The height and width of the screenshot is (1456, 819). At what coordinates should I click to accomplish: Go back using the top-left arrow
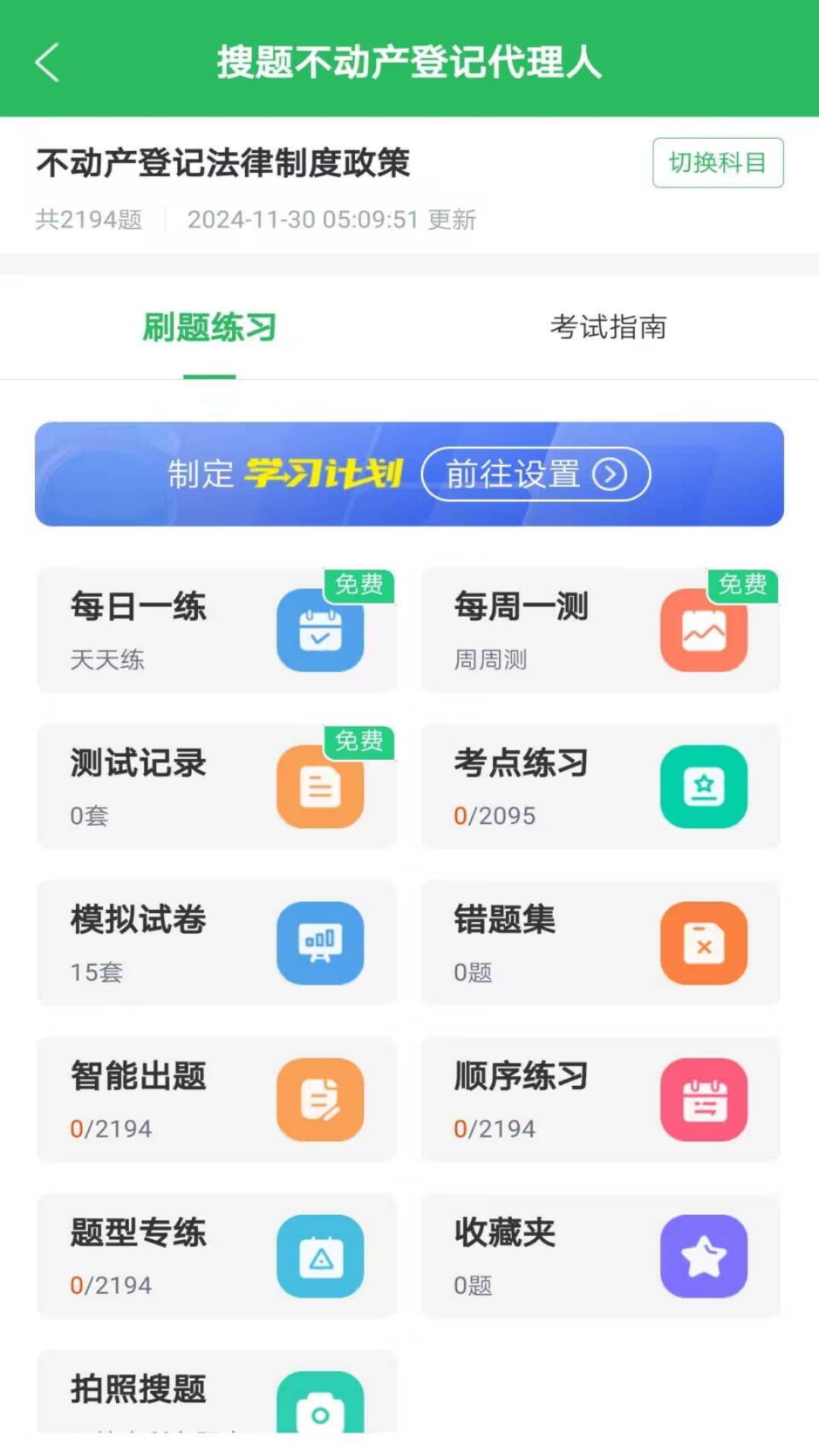[47, 64]
